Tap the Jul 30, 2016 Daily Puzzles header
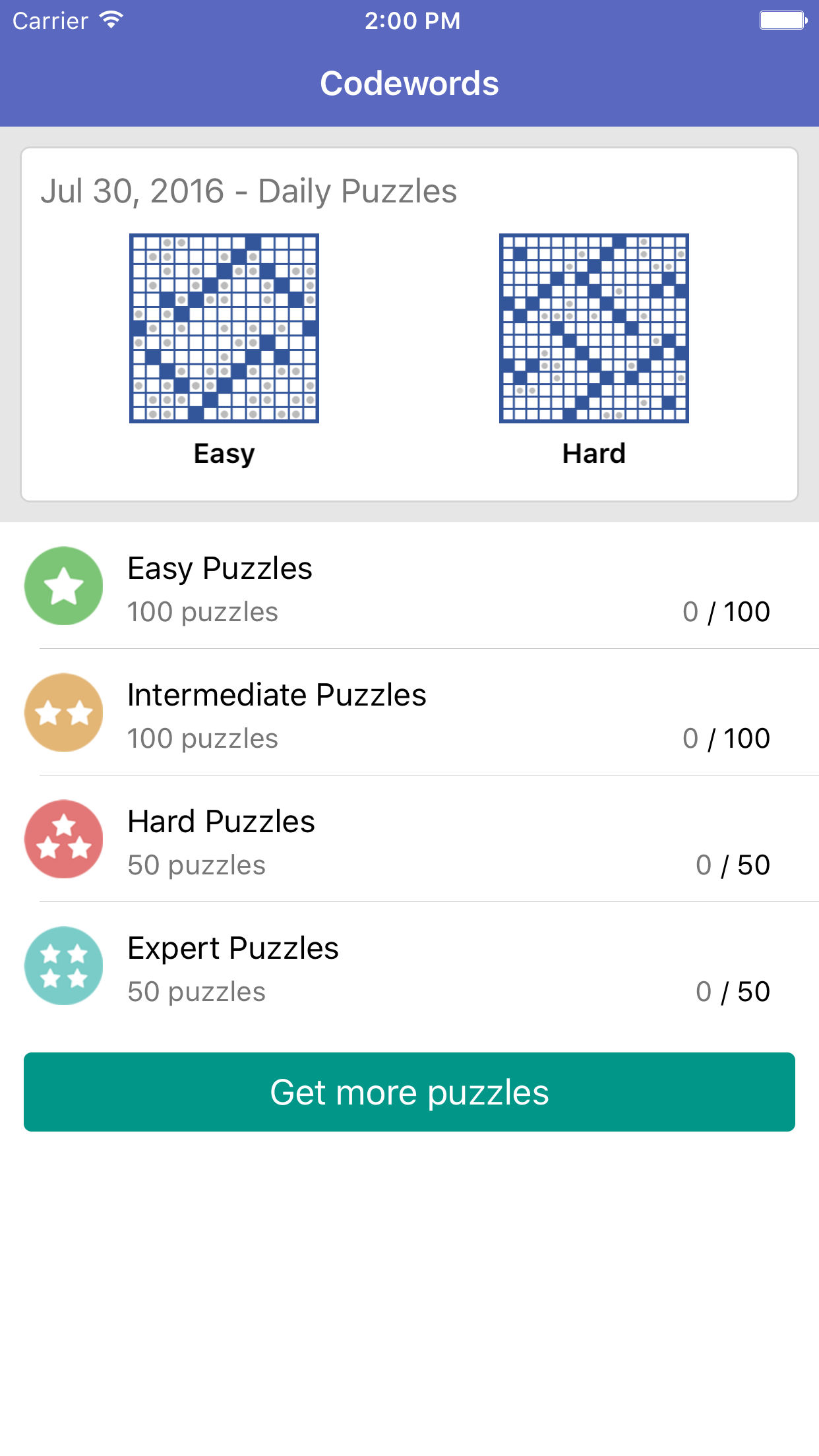This screenshot has height=1456, width=819. 250,191
